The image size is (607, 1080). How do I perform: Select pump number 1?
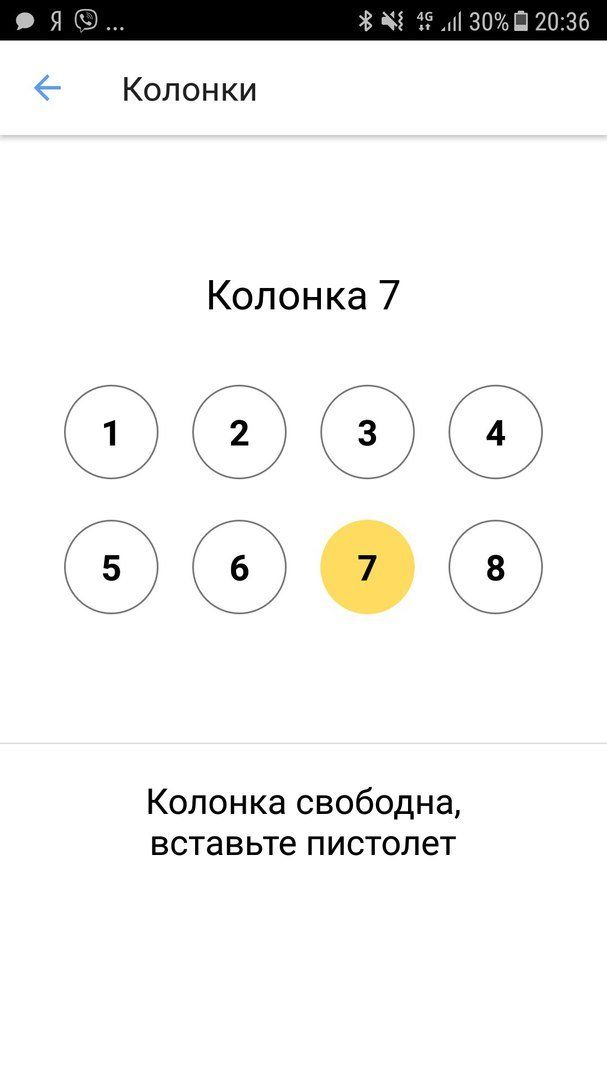click(x=111, y=432)
